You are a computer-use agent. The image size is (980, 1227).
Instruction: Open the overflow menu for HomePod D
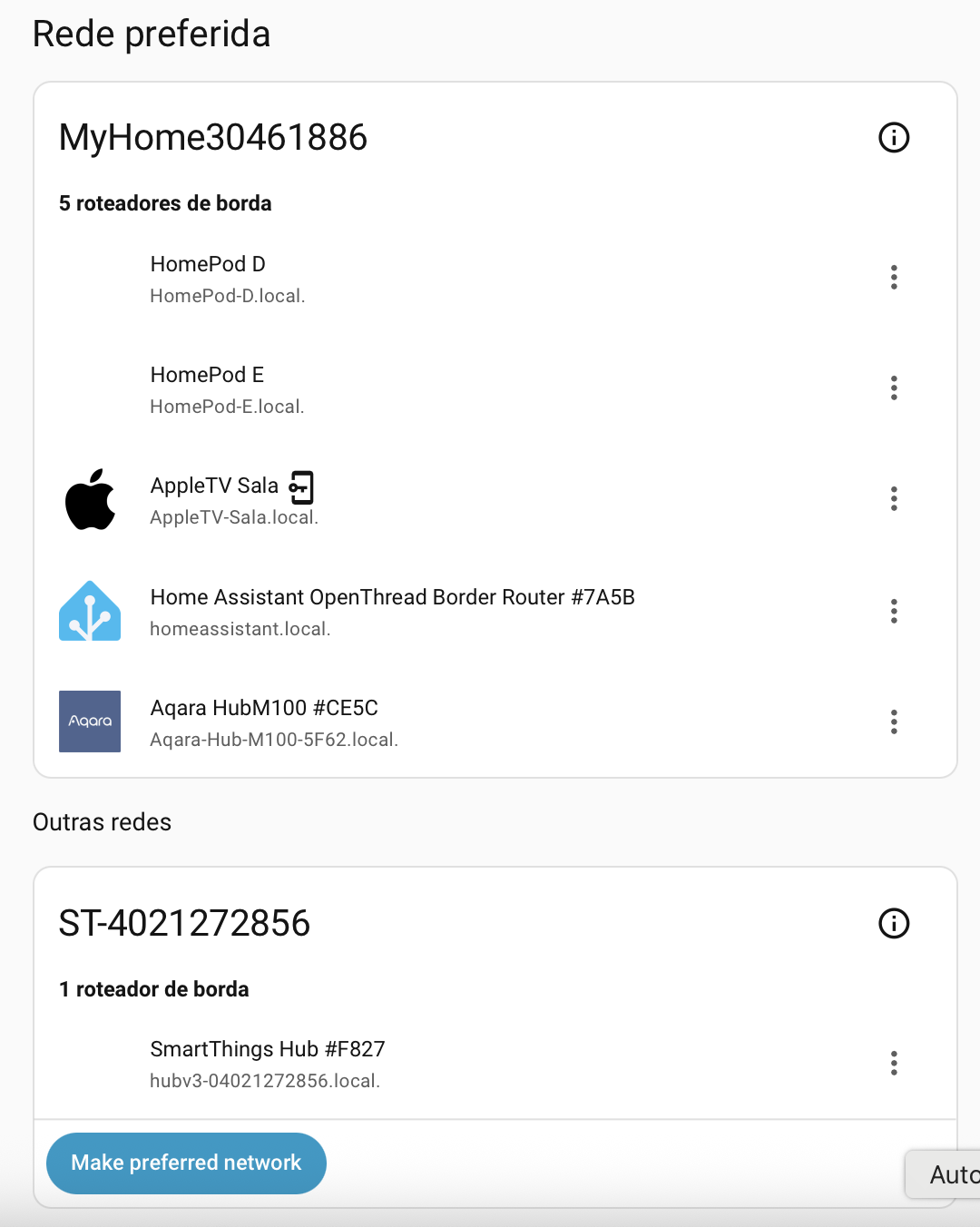tap(894, 278)
